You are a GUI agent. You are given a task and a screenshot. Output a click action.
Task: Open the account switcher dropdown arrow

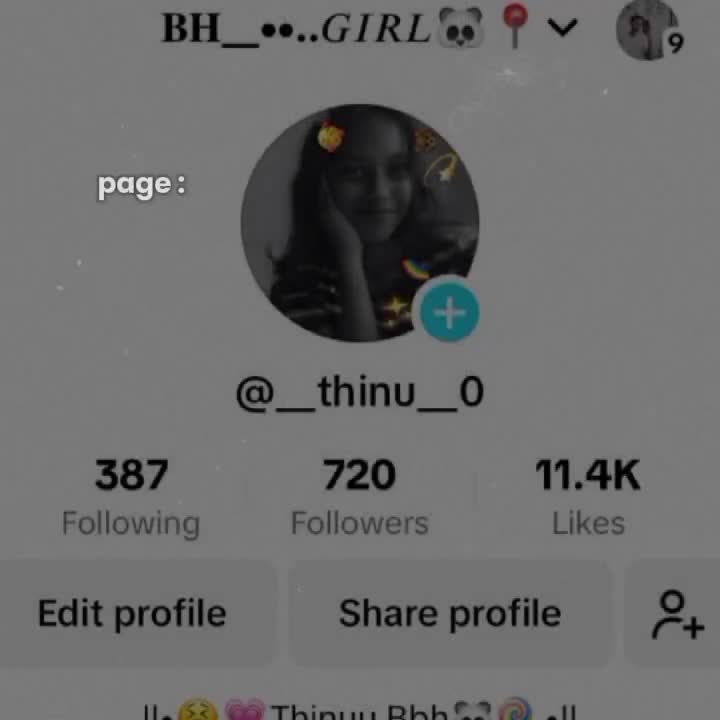564,28
